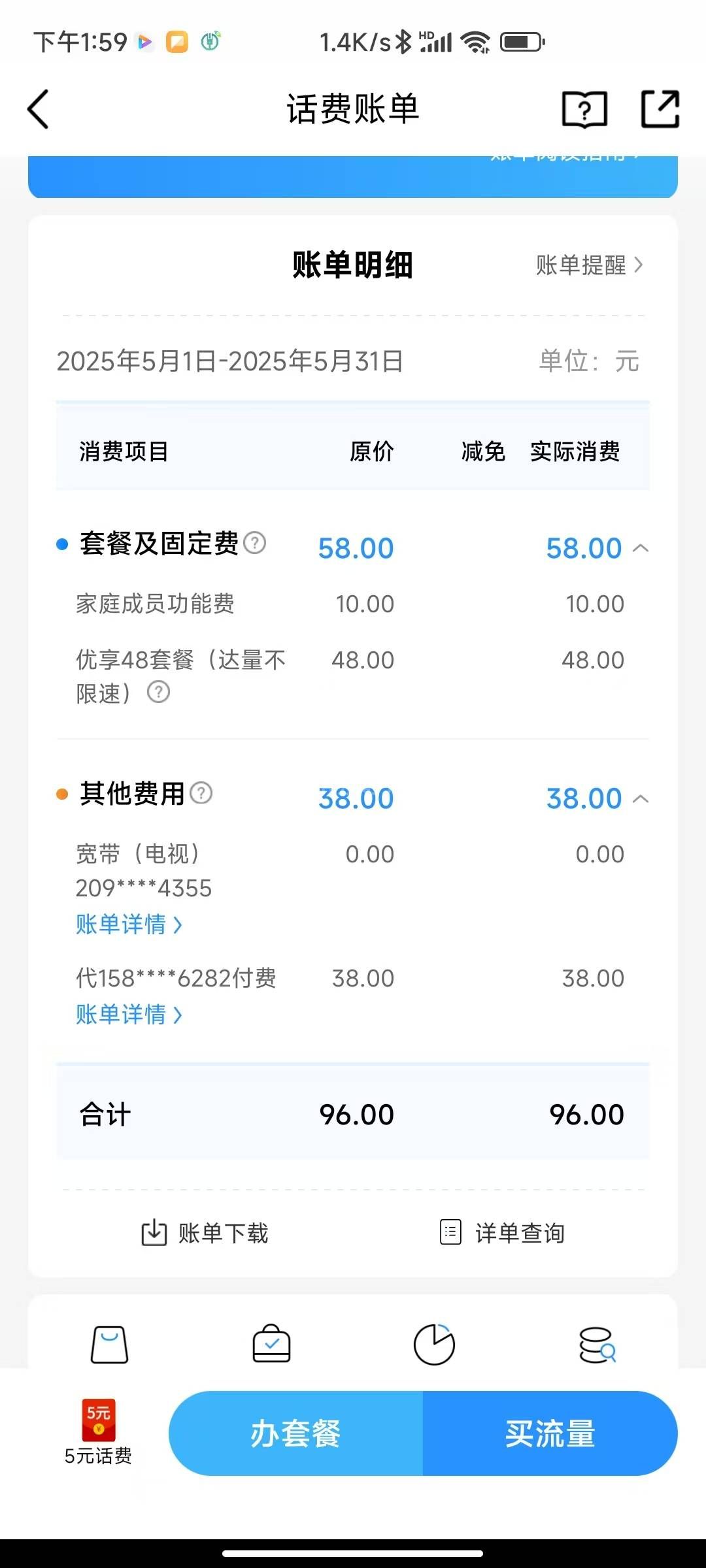Collapse the 套餐及固定费 section
Image resolution: width=706 pixels, height=1568 pixels.
tap(641, 548)
